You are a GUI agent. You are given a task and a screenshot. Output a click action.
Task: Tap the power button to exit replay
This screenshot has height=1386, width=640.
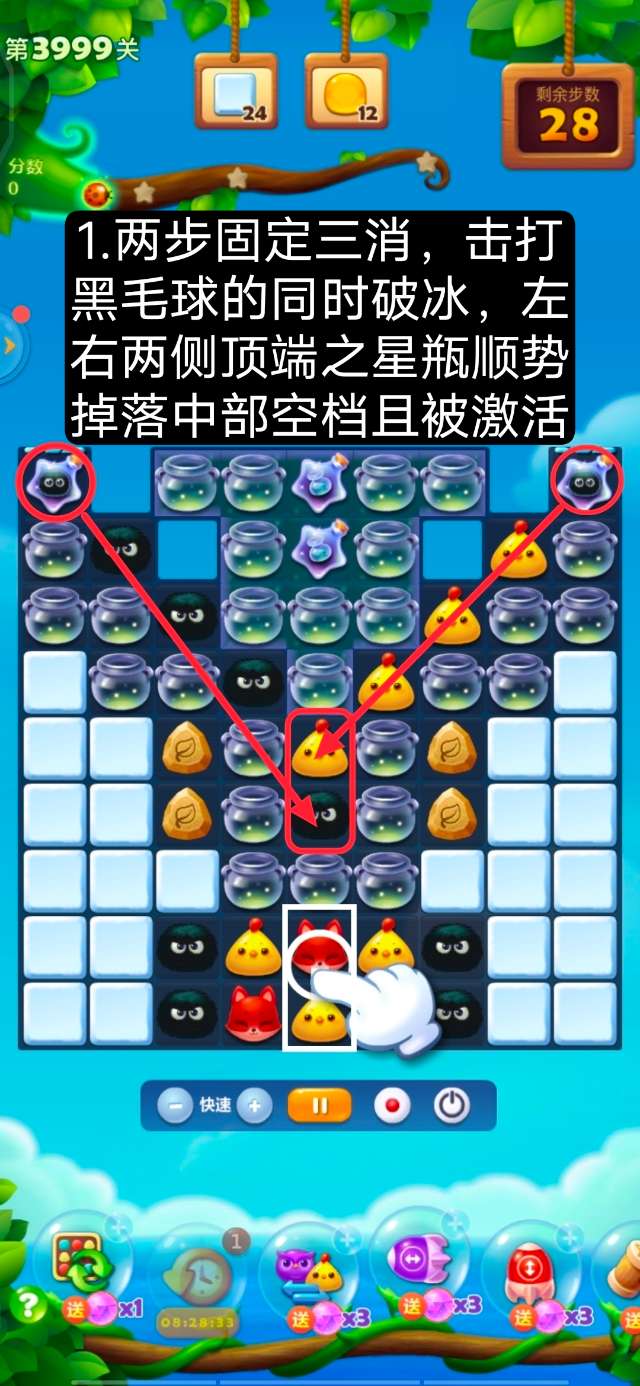pyautogui.click(x=451, y=1106)
